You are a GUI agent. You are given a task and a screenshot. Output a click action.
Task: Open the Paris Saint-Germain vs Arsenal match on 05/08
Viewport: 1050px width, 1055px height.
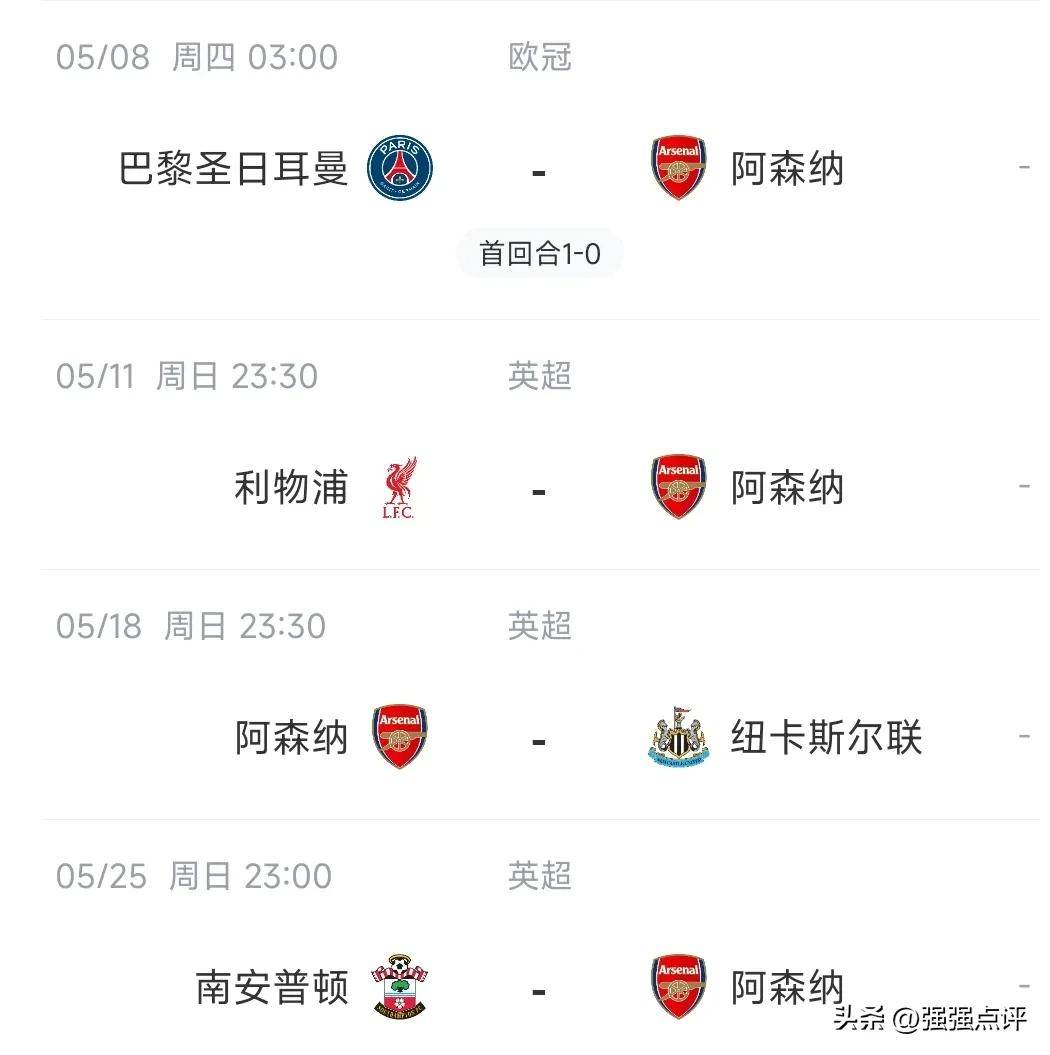click(x=538, y=170)
